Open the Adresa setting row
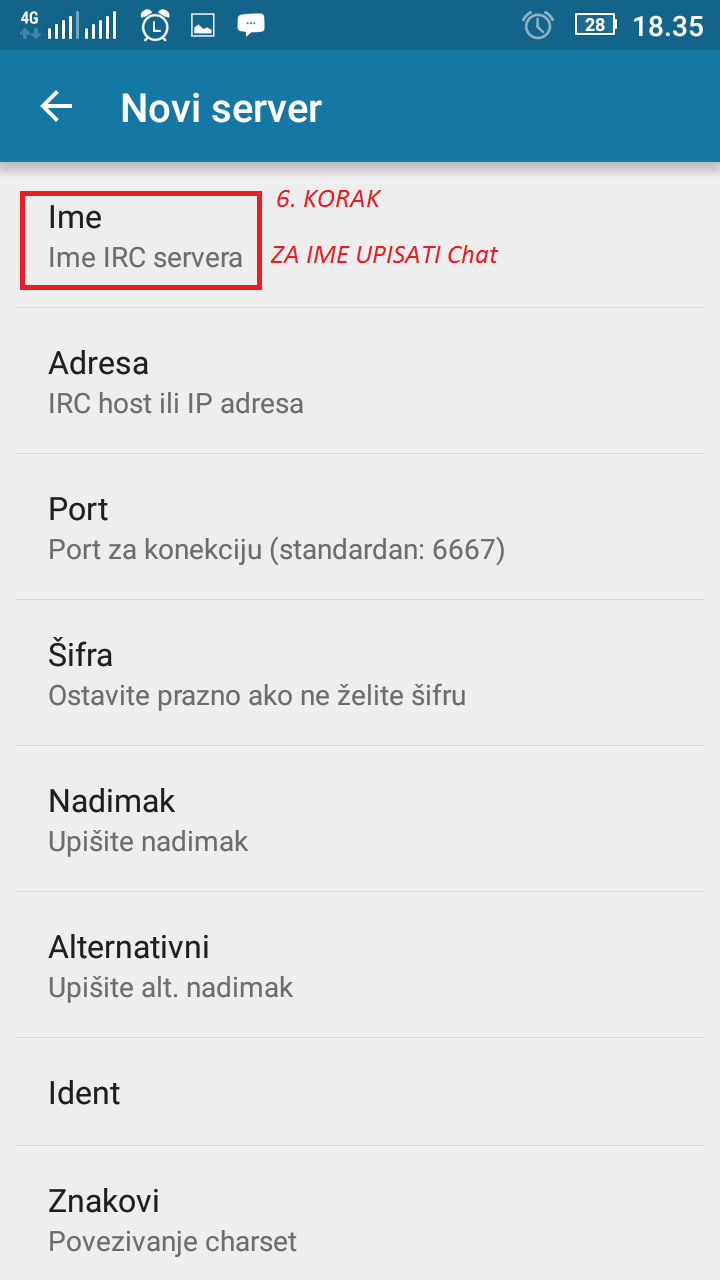Image resolution: width=720 pixels, height=1280 pixels. (x=360, y=381)
